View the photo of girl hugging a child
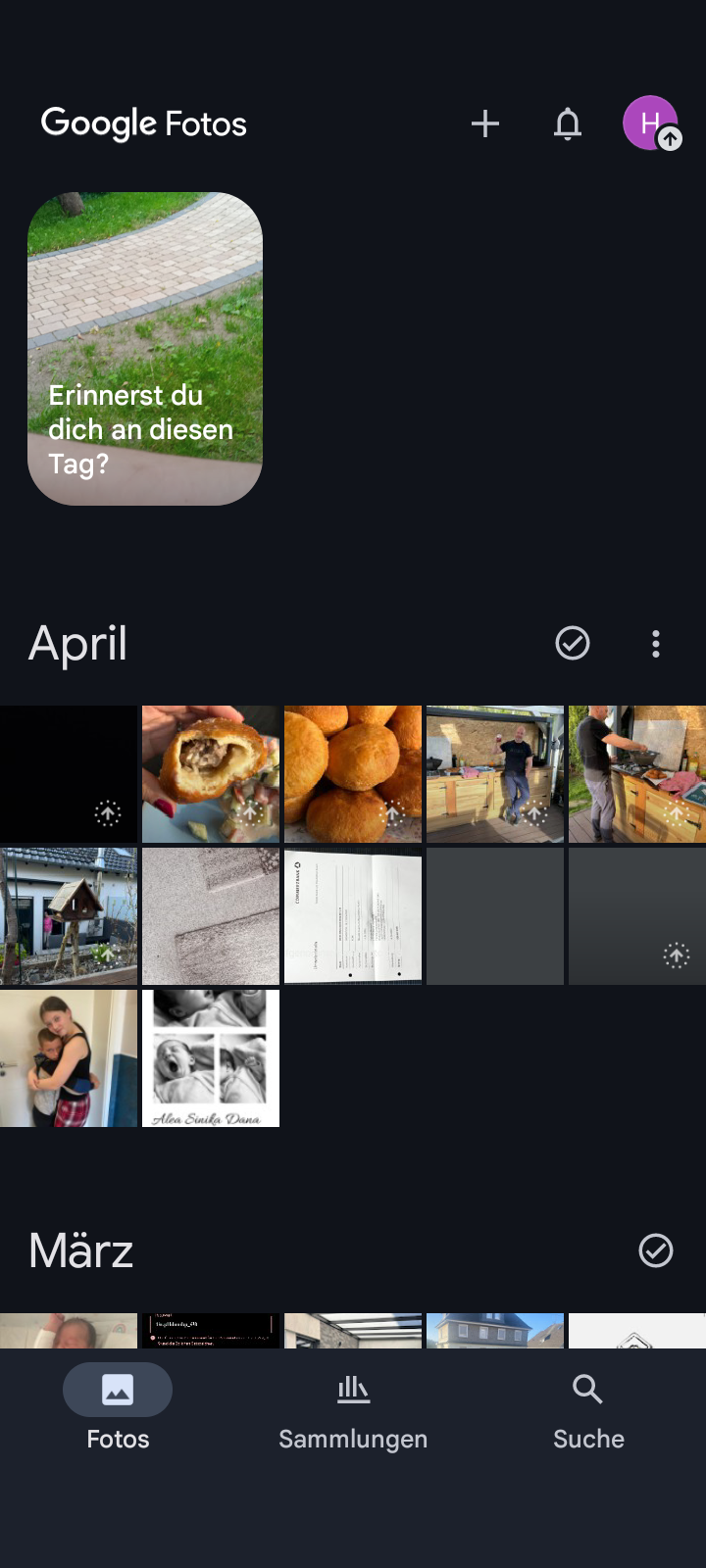The image size is (706, 1568). pos(69,1058)
